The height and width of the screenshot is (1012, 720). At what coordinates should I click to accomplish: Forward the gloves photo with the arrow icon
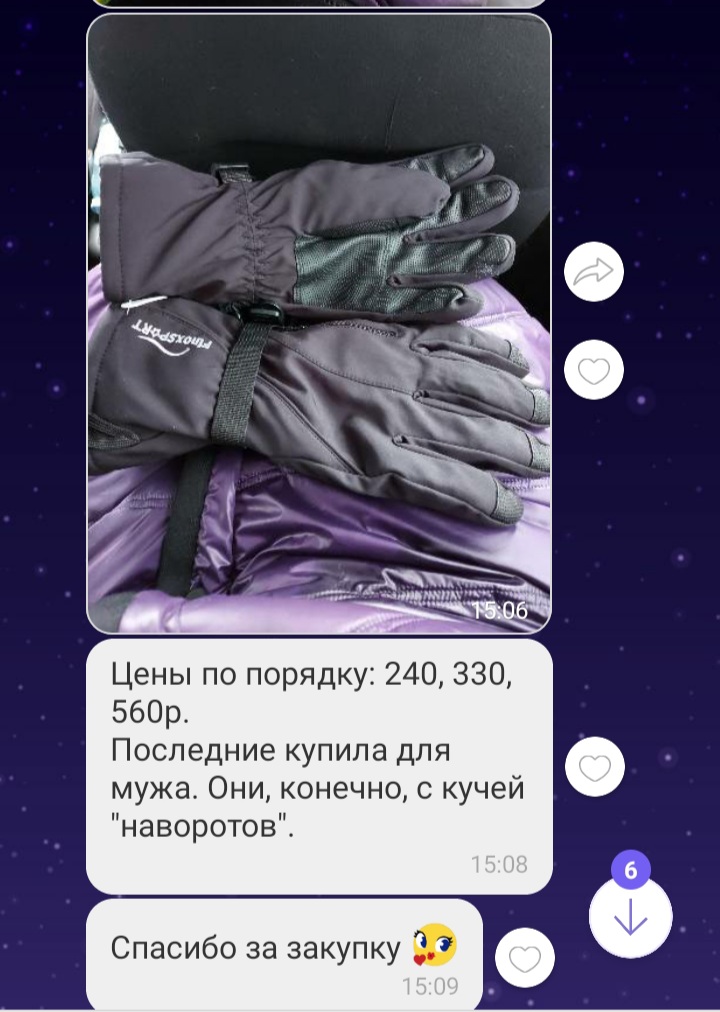pyautogui.click(x=594, y=272)
